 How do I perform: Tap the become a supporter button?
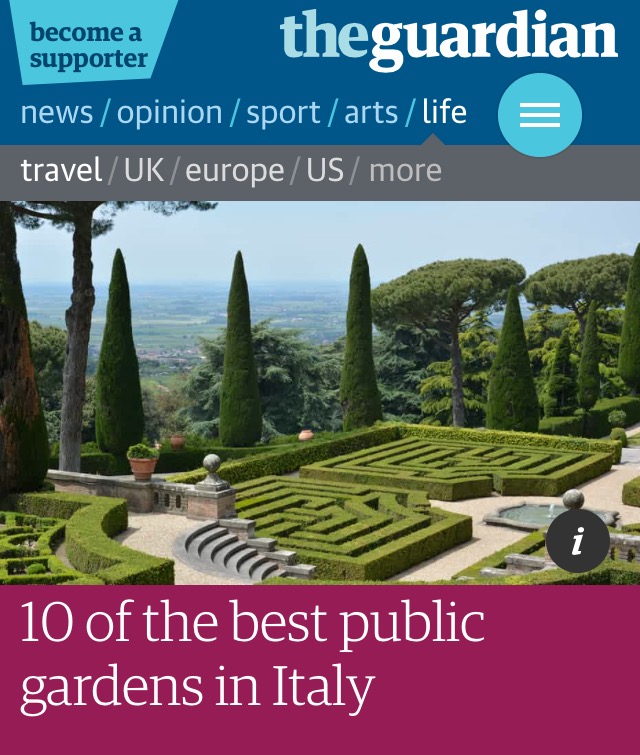[87, 45]
